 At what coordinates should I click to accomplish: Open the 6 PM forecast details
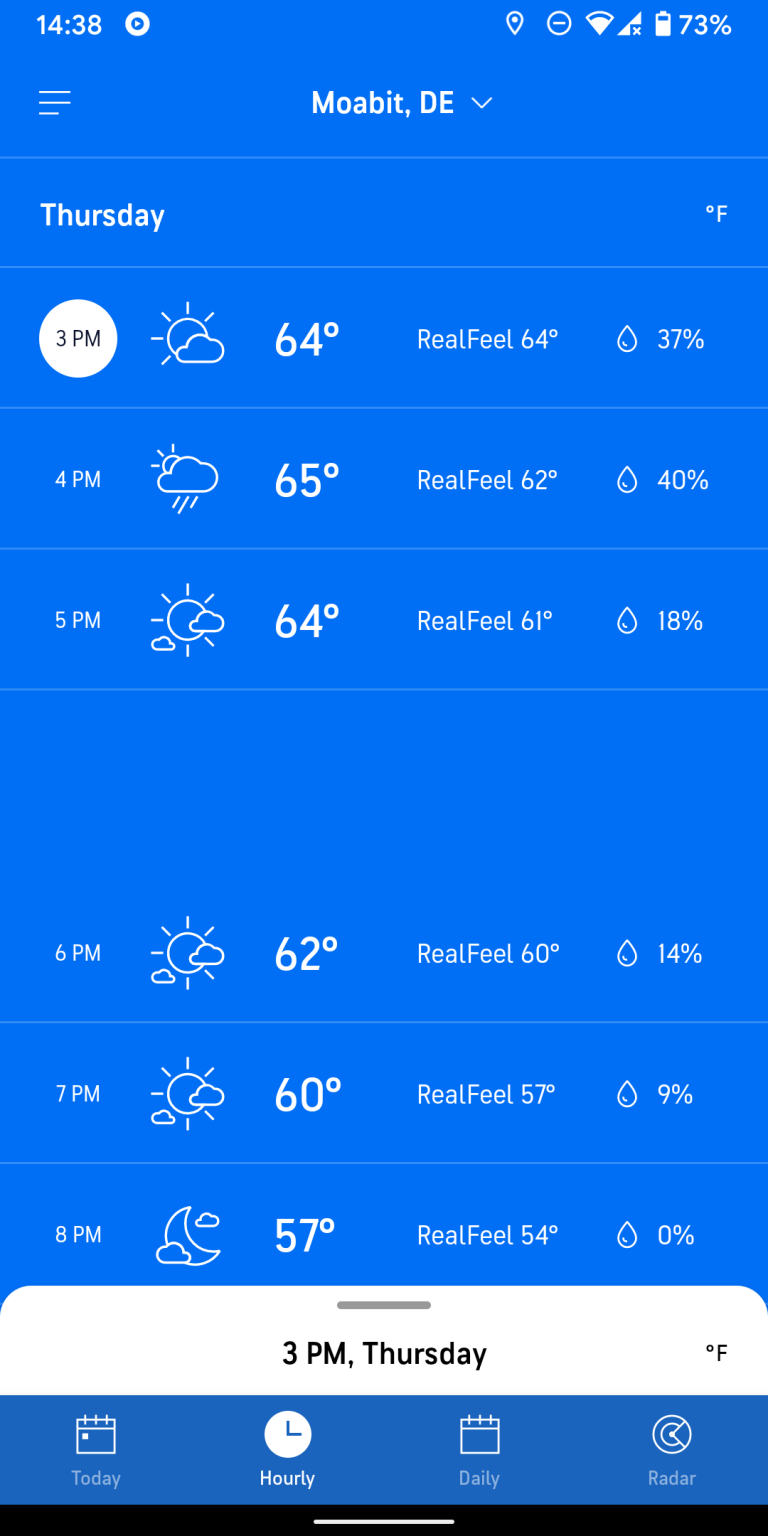tap(384, 953)
